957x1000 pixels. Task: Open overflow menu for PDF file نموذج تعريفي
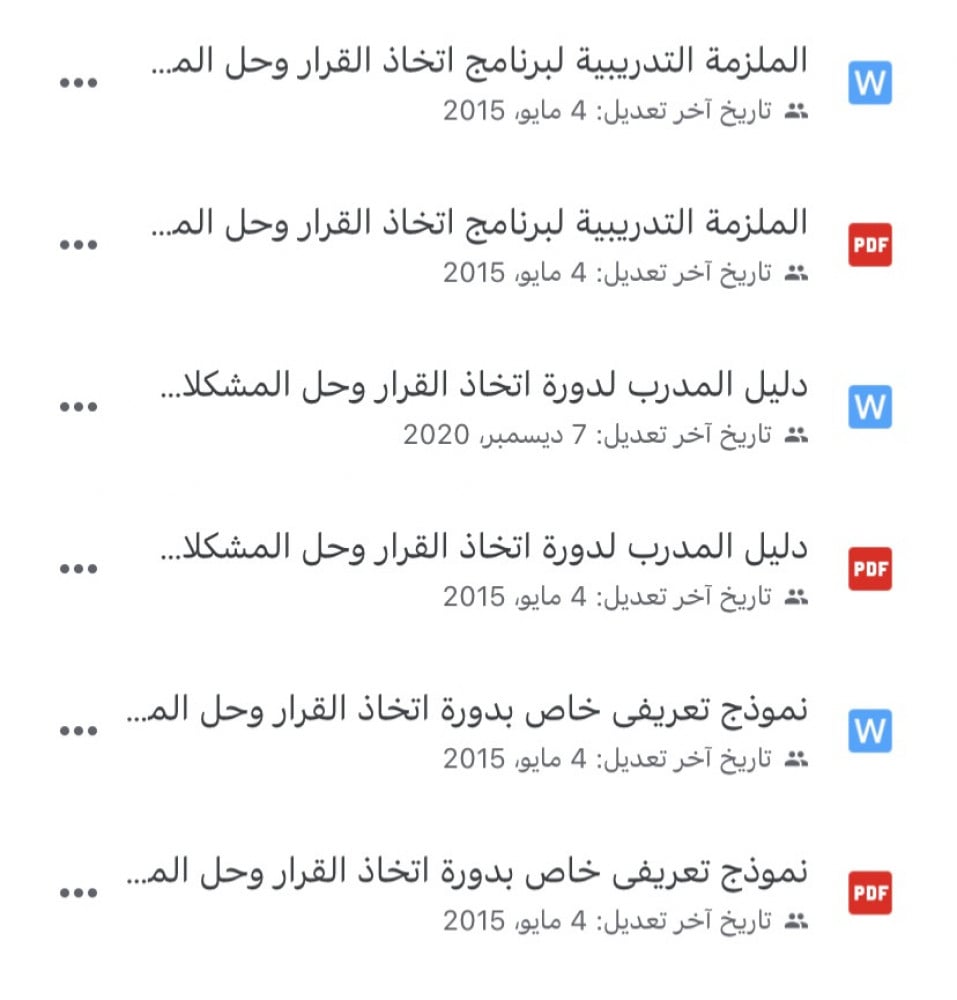(78, 894)
